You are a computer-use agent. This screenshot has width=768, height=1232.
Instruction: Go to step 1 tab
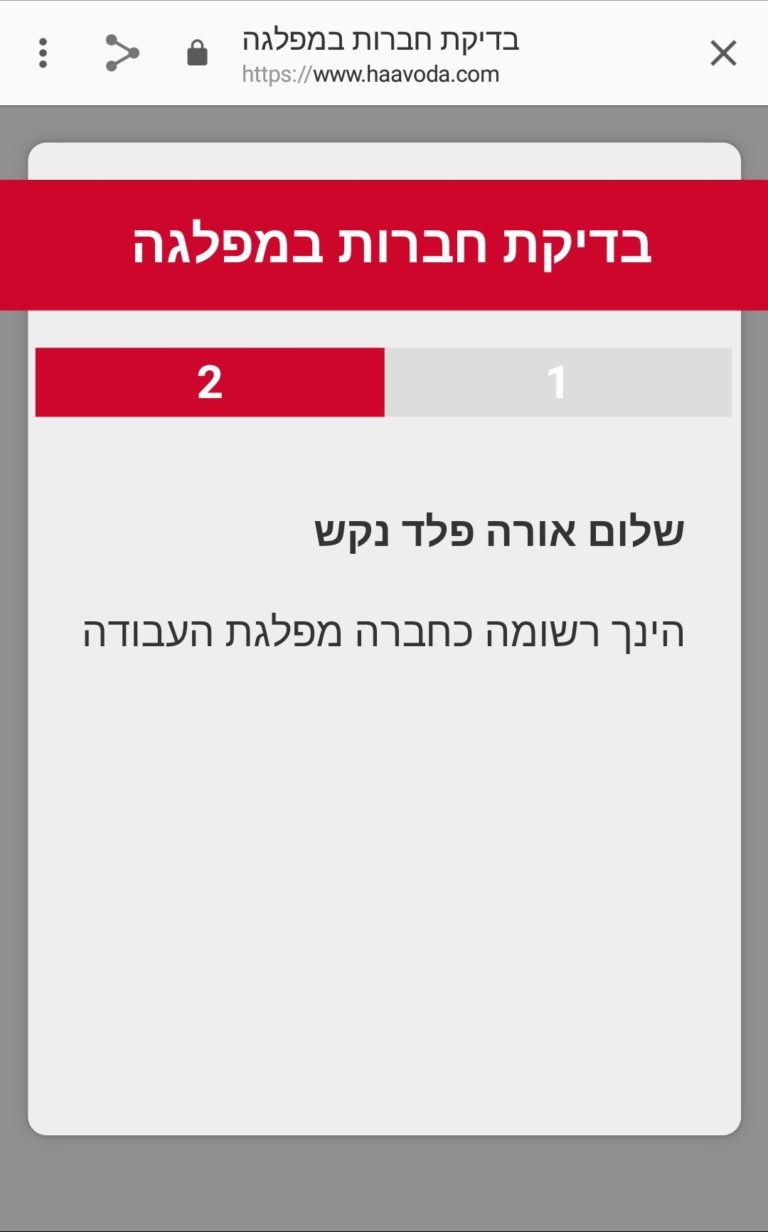click(x=558, y=382)
